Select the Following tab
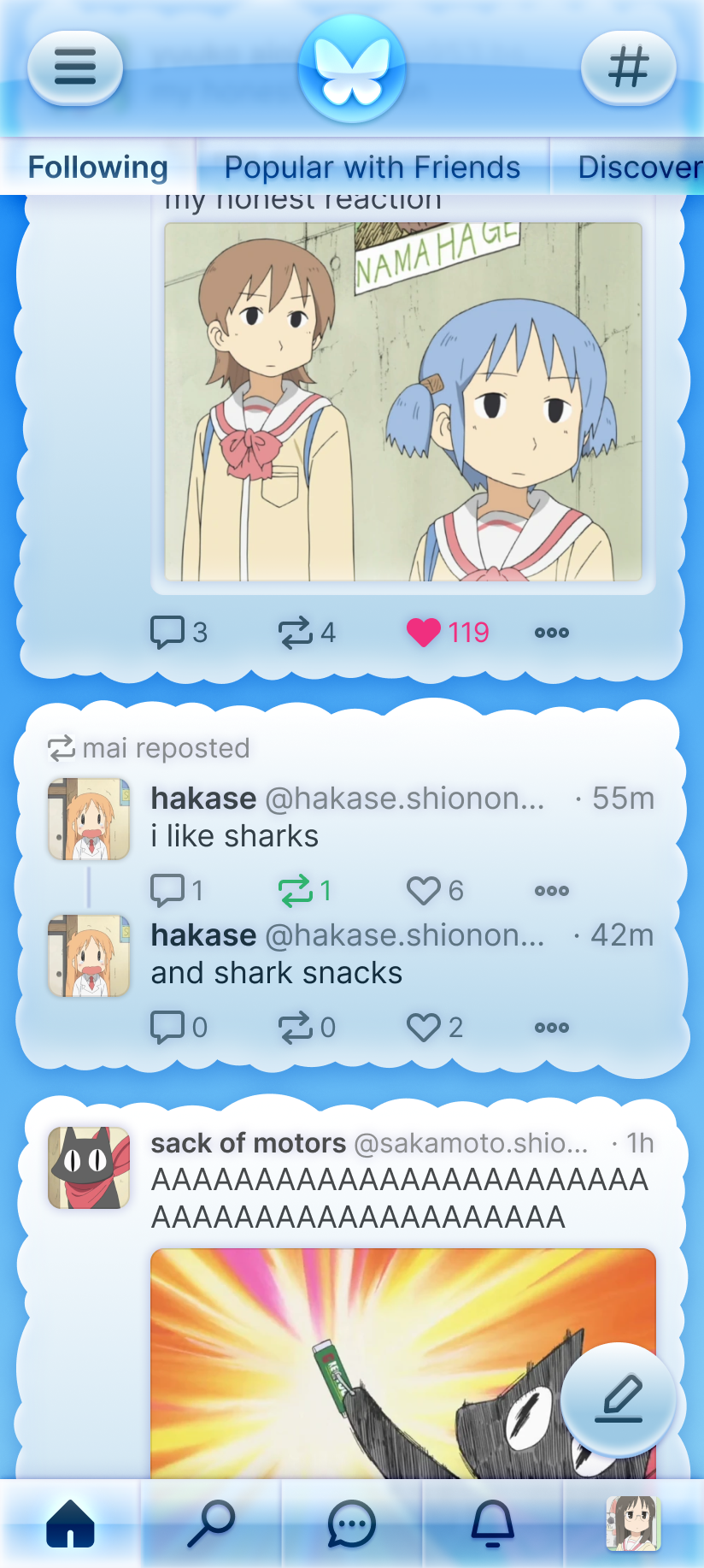This screenshot has width=704, height=1568. (98, 168)
